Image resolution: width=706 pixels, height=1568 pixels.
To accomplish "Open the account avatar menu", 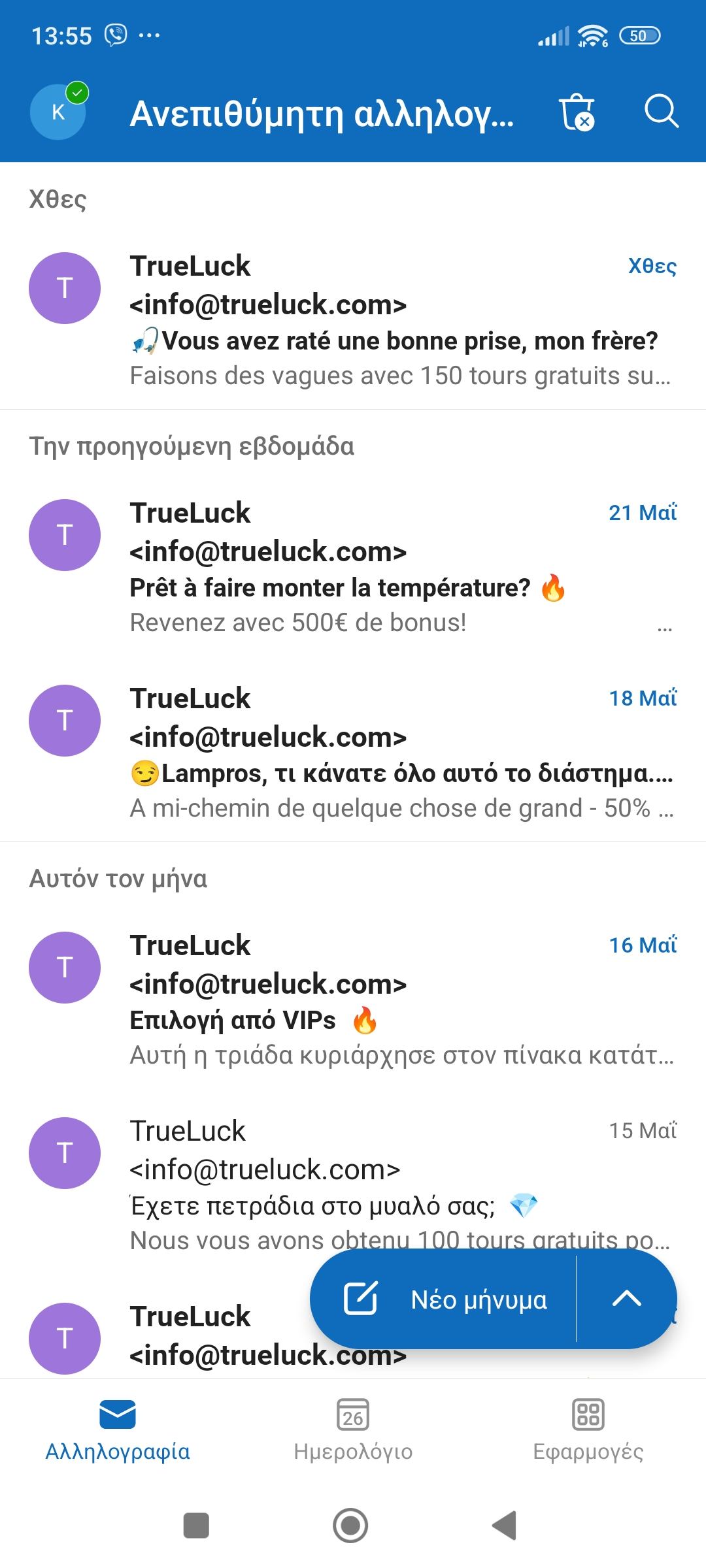I will [58, 112].
